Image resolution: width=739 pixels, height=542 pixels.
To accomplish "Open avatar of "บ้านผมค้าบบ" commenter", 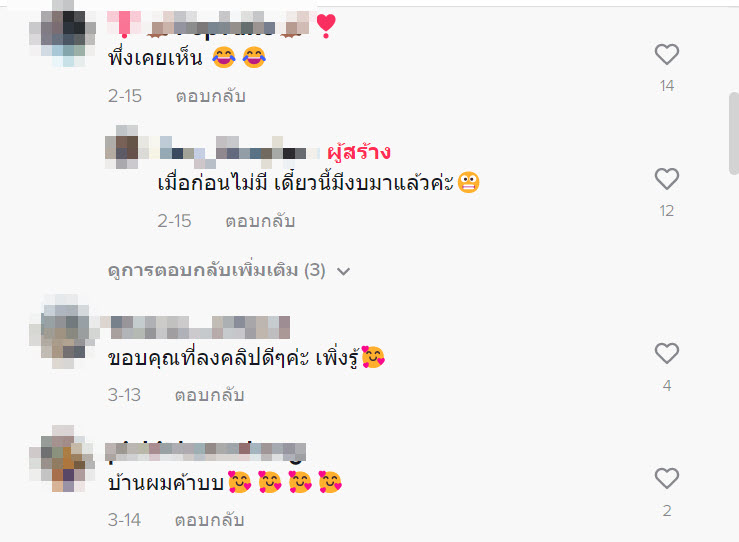I will pos(67,459).
